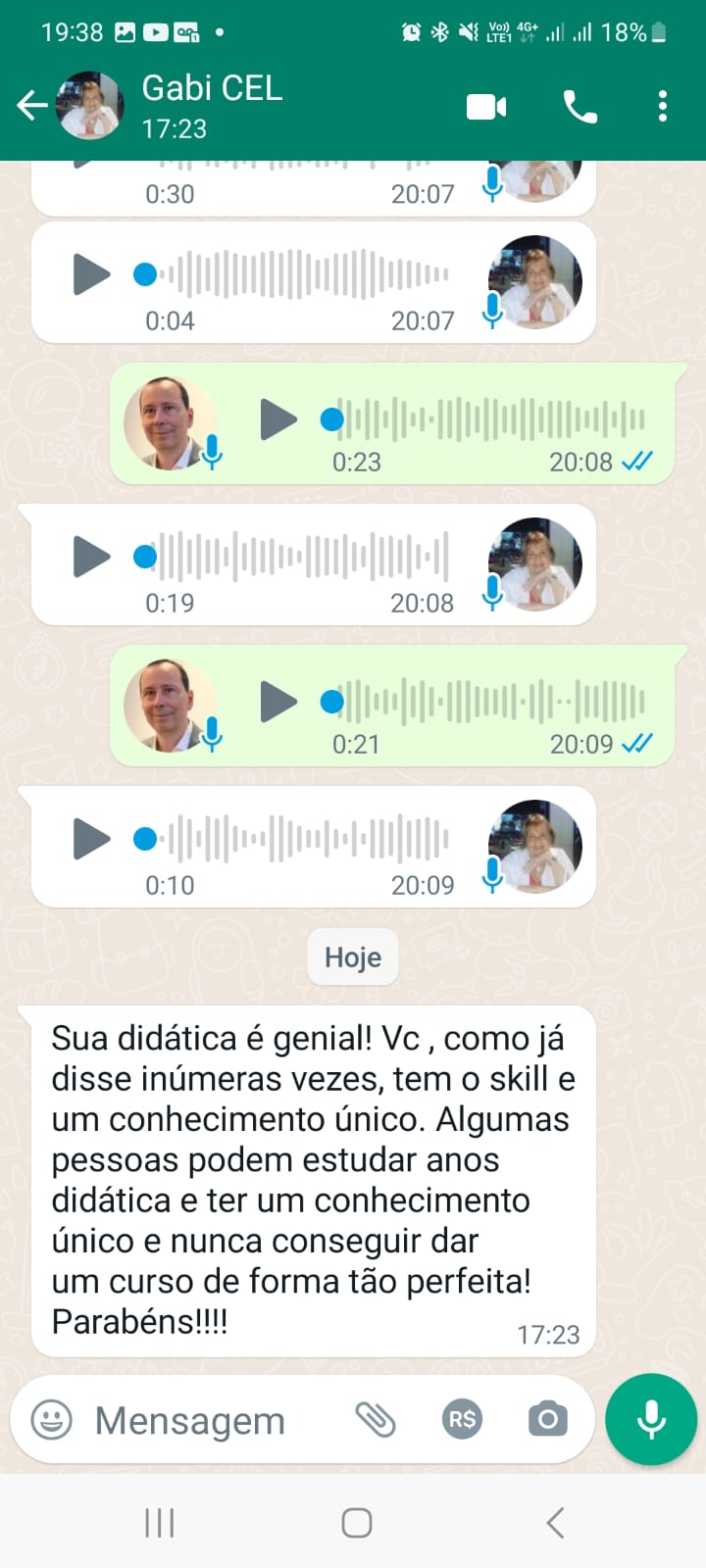Image resolution: width=706 pixels, height=1568 pixels.
Task: Open the R$ payment option
Action: point(462,1419)
